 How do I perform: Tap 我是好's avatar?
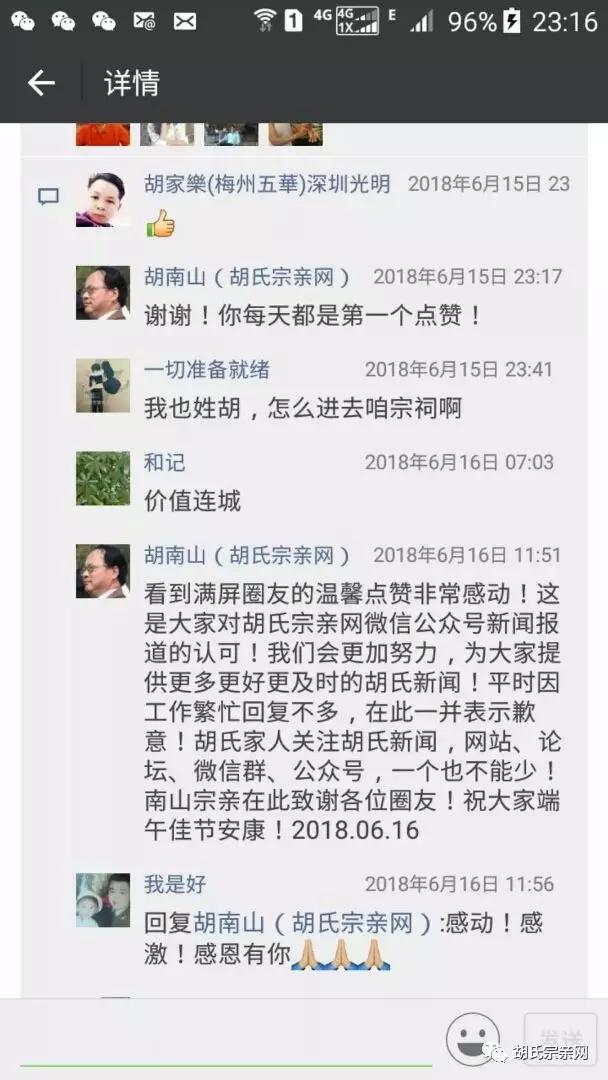(x=102, y=900)
